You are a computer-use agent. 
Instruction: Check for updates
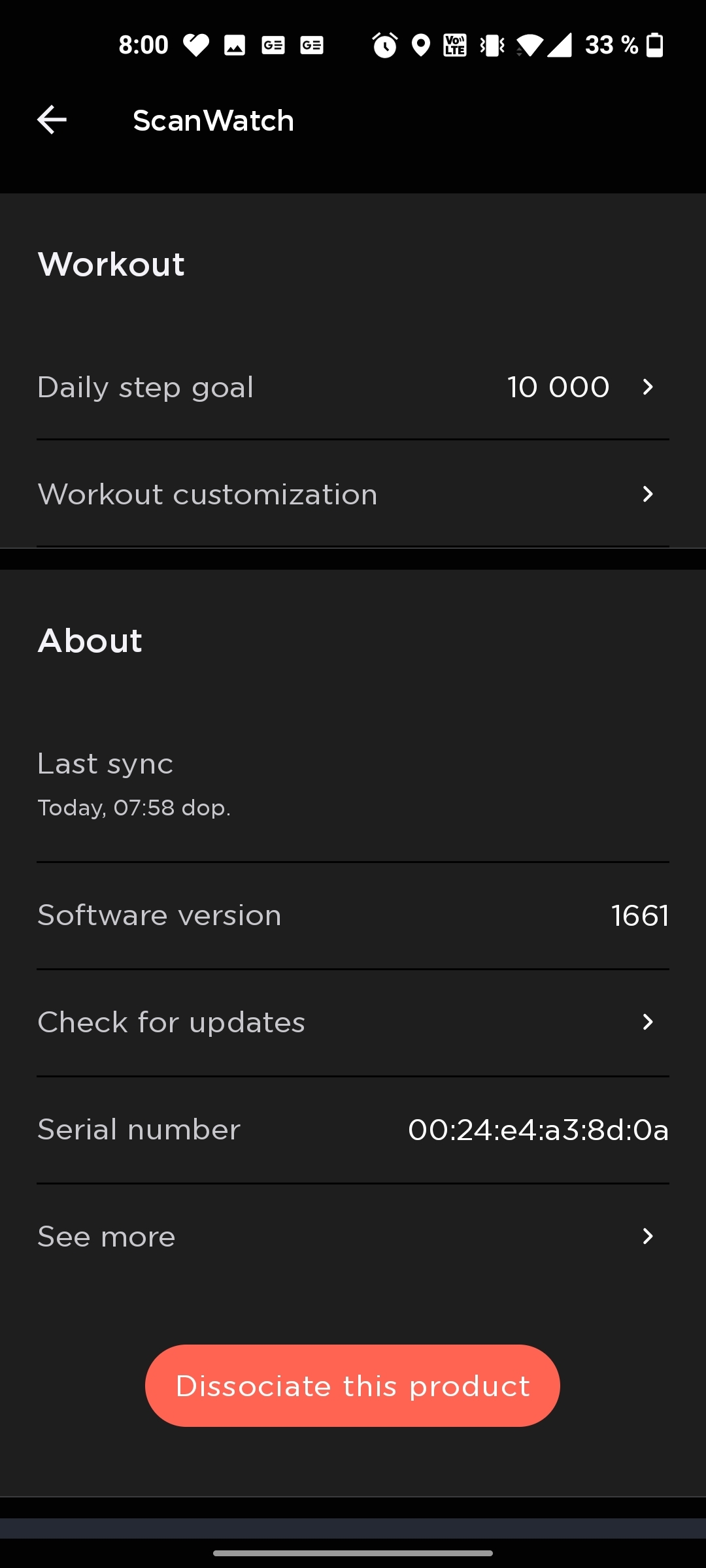pyautogui.click(x=353, y=1022)
